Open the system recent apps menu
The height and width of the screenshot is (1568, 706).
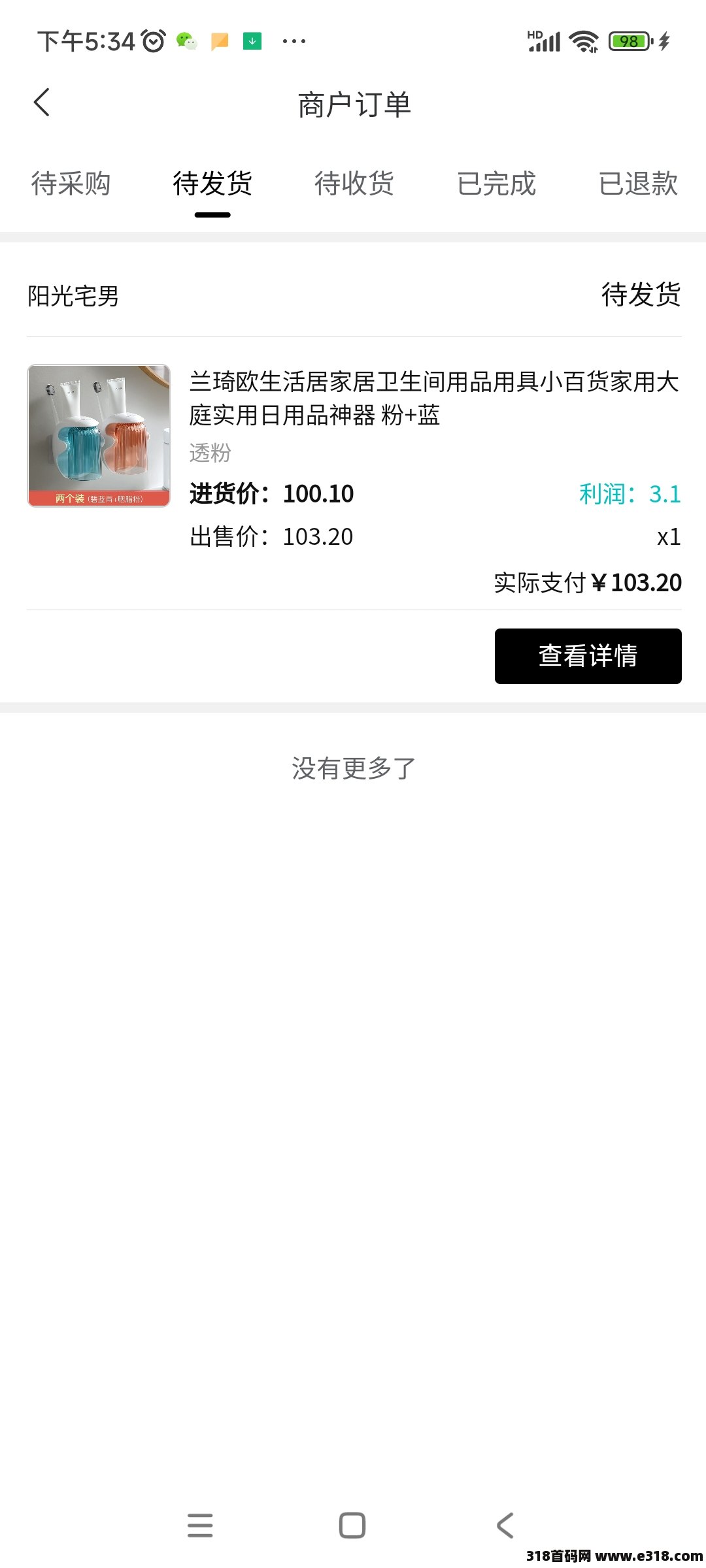(200, 1526)
